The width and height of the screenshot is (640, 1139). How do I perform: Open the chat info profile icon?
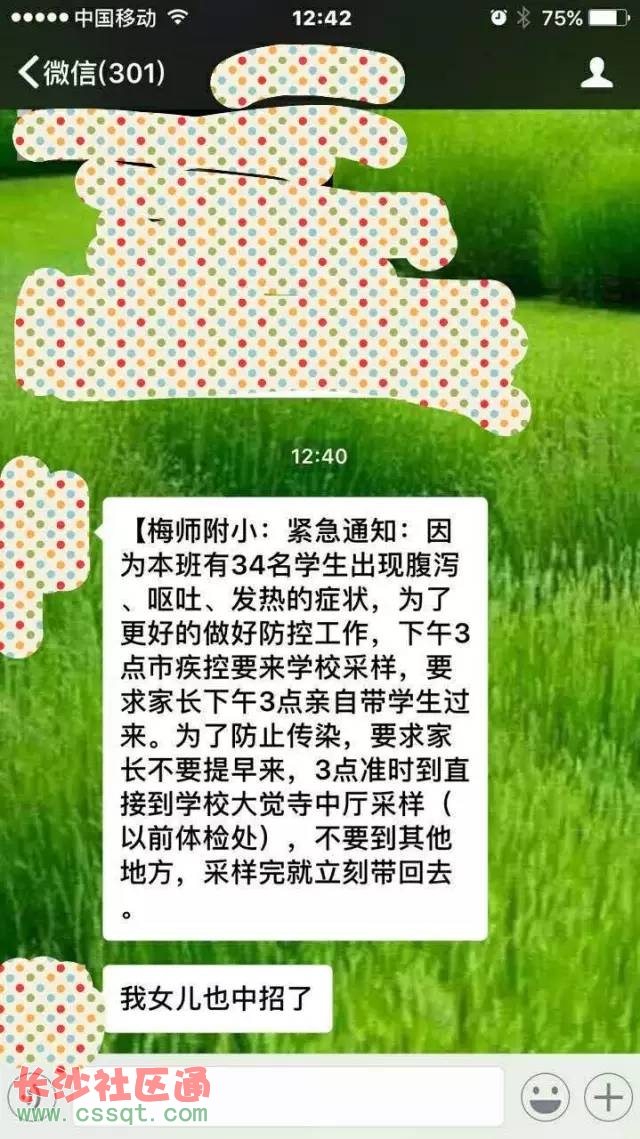597,72
